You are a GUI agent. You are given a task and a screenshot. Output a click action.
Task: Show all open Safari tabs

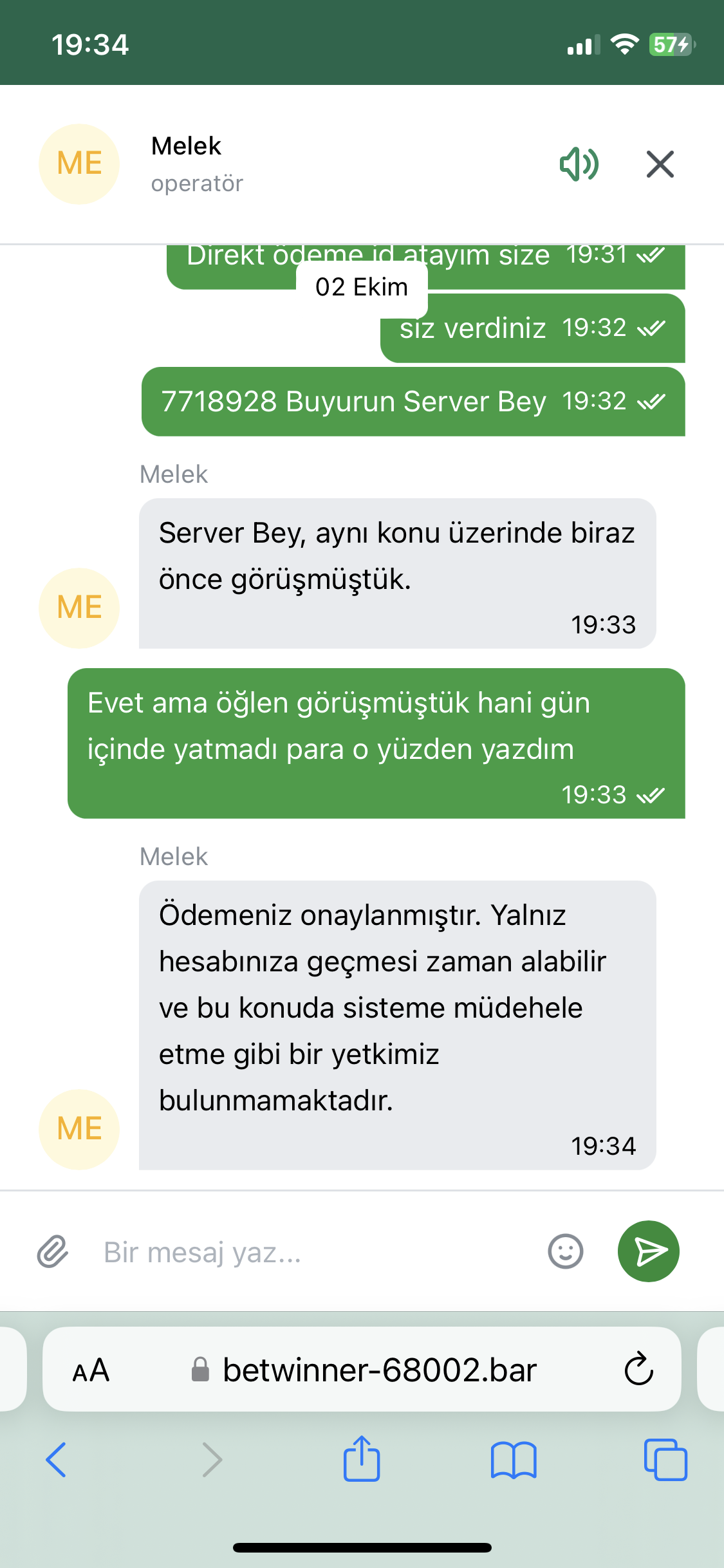pos(665,1459)
